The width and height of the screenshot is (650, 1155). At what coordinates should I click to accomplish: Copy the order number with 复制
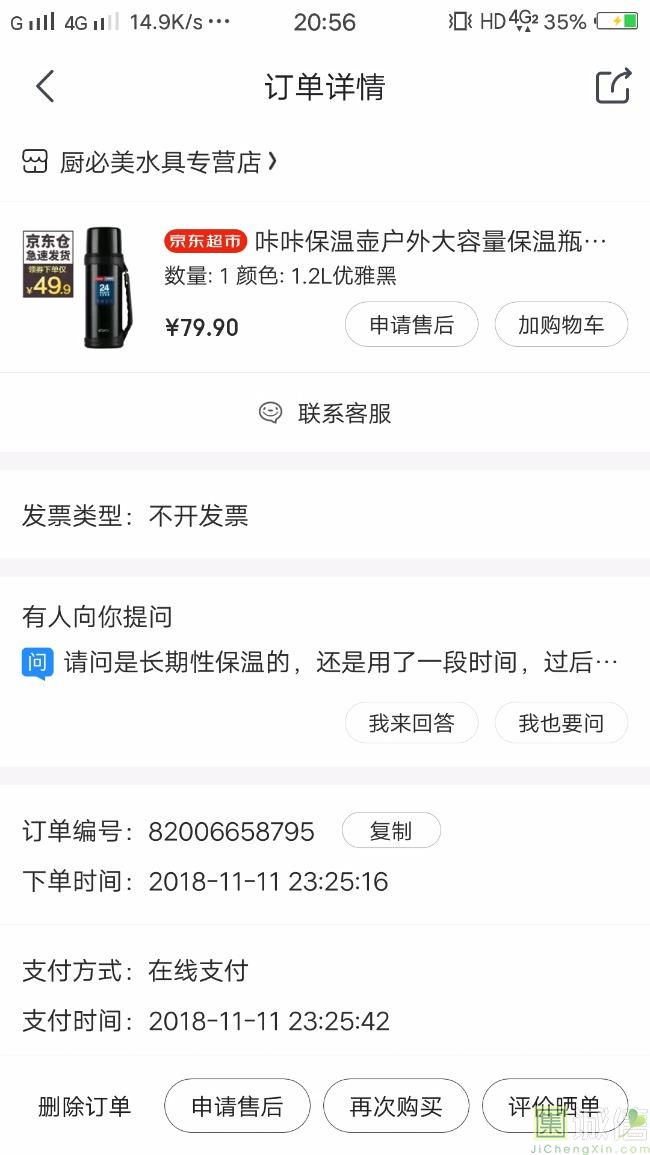tap(390, 831)
